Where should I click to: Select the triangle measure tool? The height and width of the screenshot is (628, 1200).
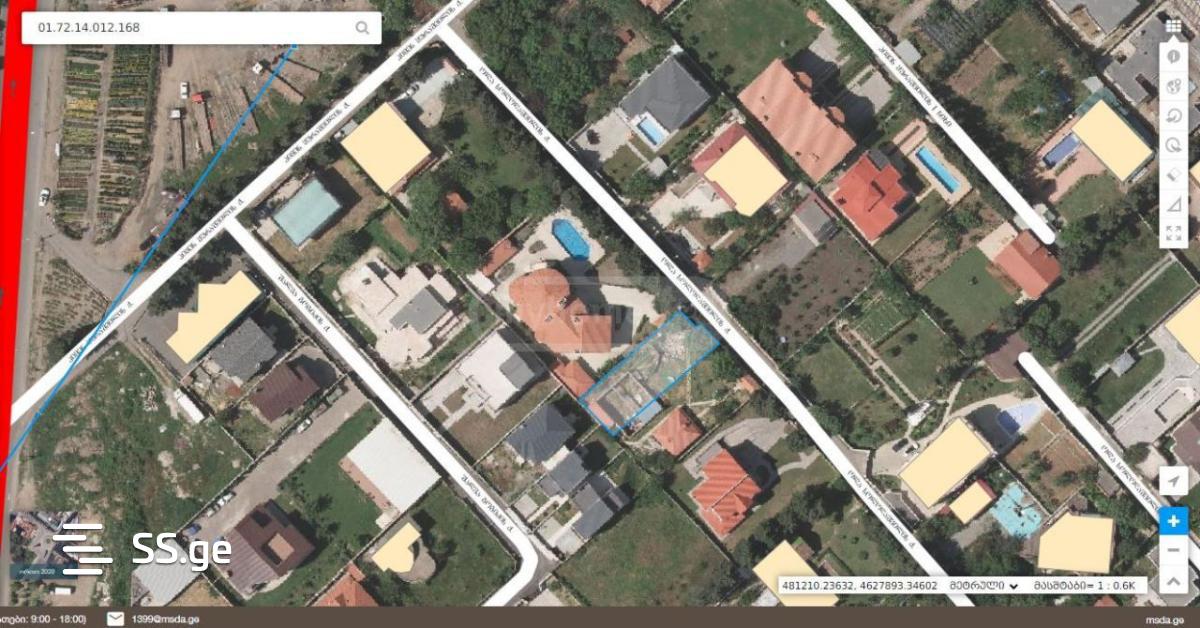point(1174,205)
